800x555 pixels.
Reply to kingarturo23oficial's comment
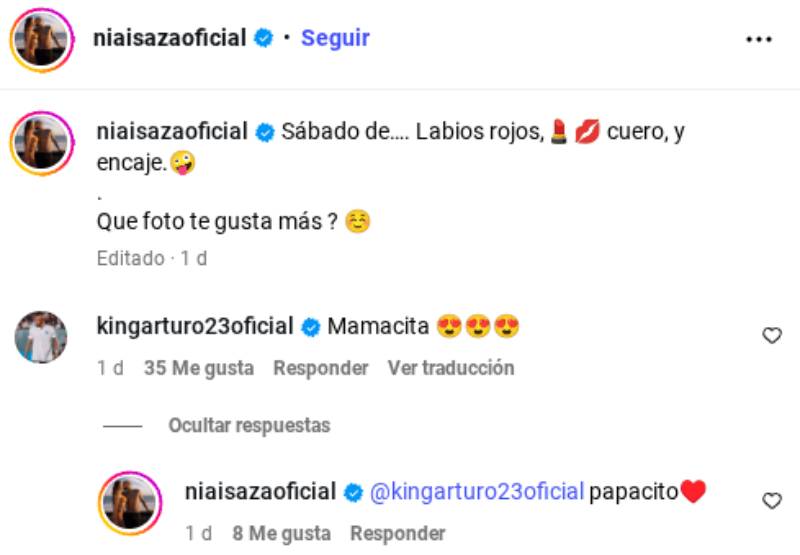(x=321, y=368)
